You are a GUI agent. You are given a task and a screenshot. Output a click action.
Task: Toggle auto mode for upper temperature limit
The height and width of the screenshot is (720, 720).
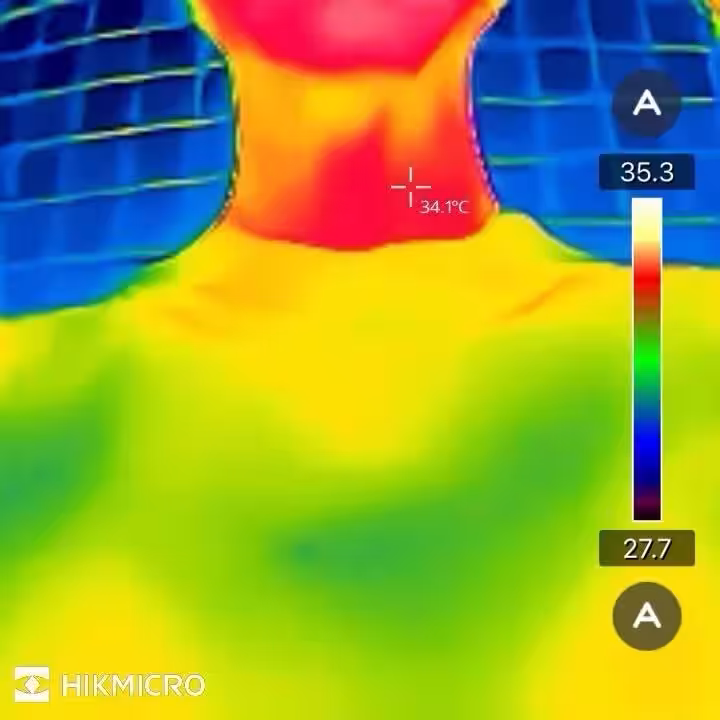pos(647,103)
